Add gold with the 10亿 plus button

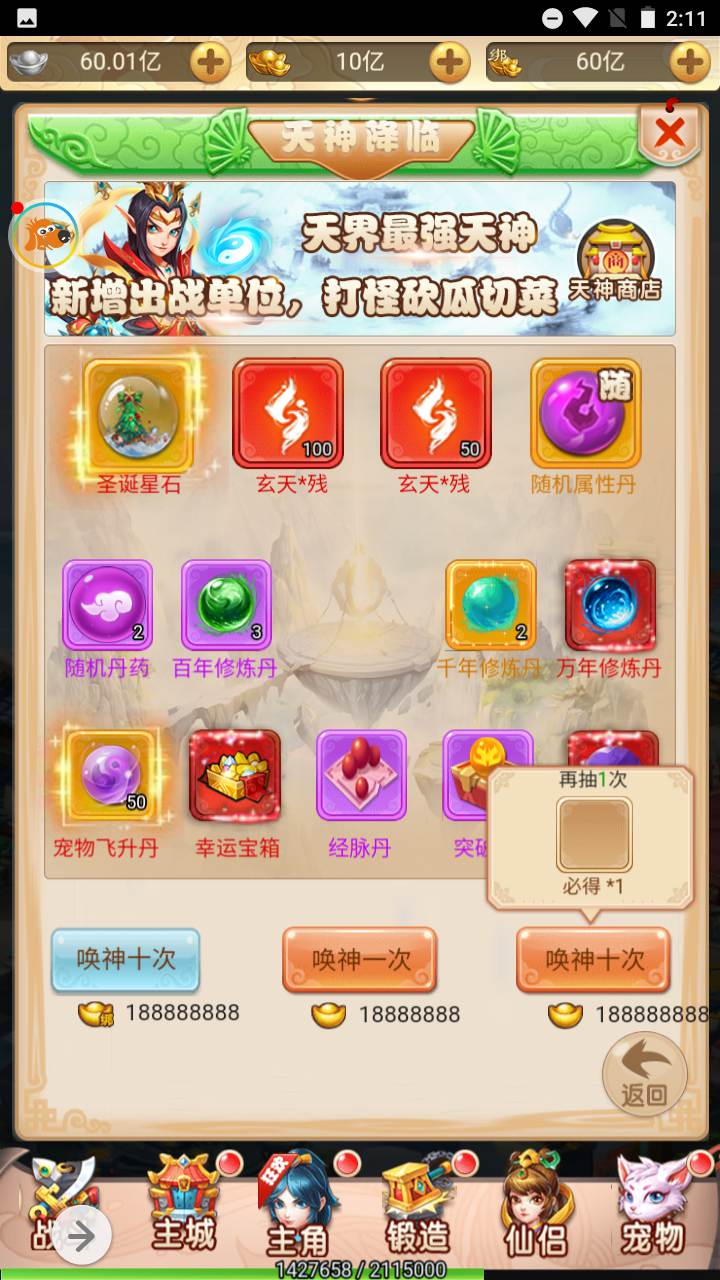(450, 63)
